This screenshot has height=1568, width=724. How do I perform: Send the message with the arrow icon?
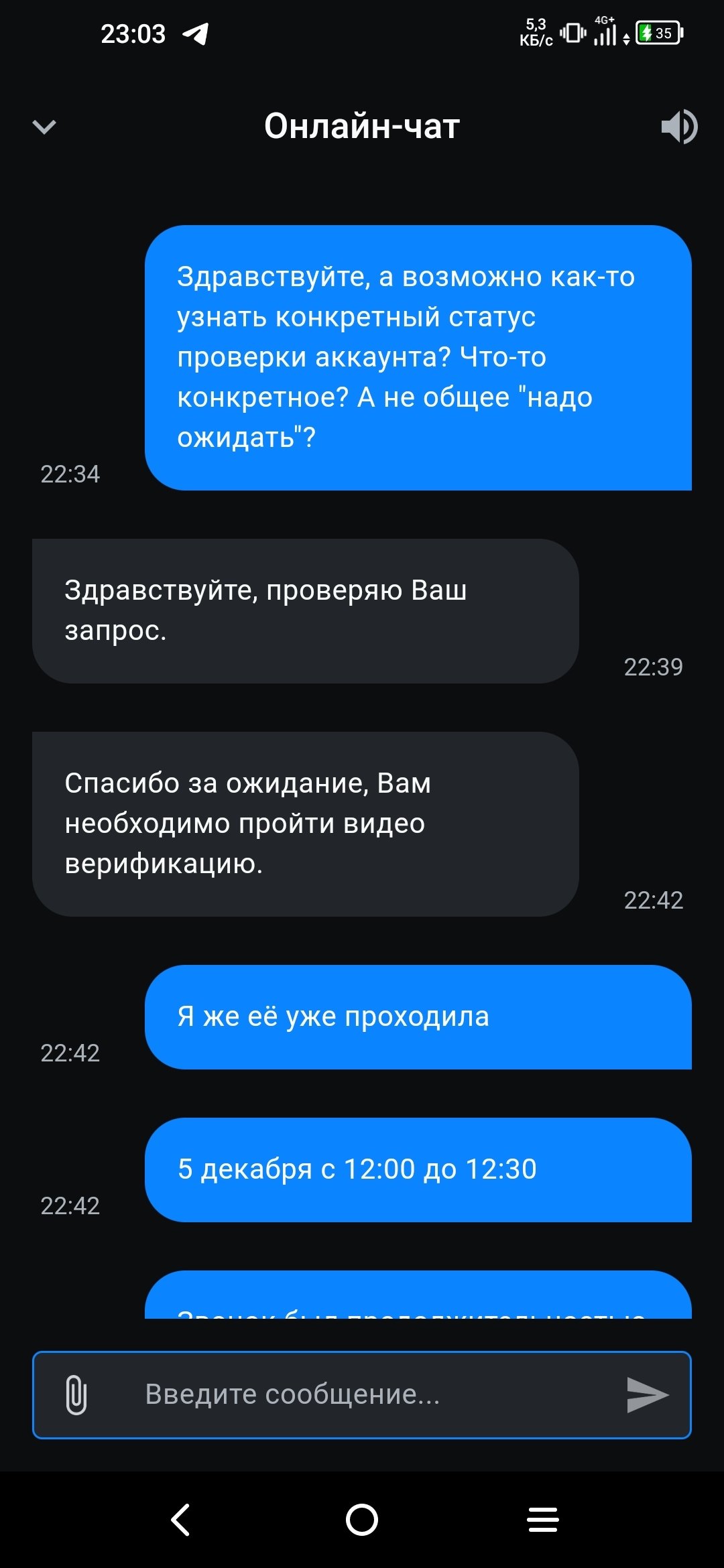click(647, 1394)
